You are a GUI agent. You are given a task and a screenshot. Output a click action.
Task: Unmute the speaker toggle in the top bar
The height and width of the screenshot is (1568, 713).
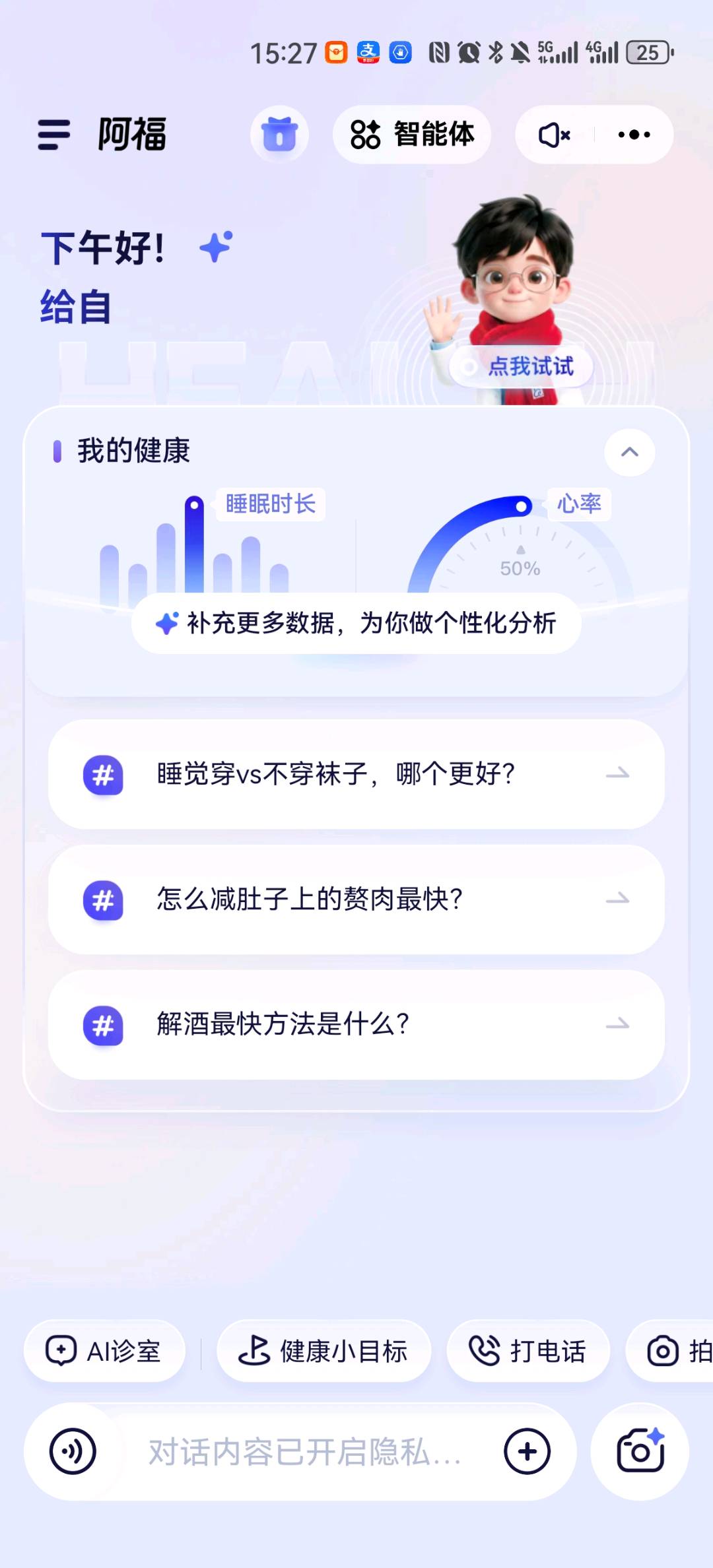coord(553,134)
